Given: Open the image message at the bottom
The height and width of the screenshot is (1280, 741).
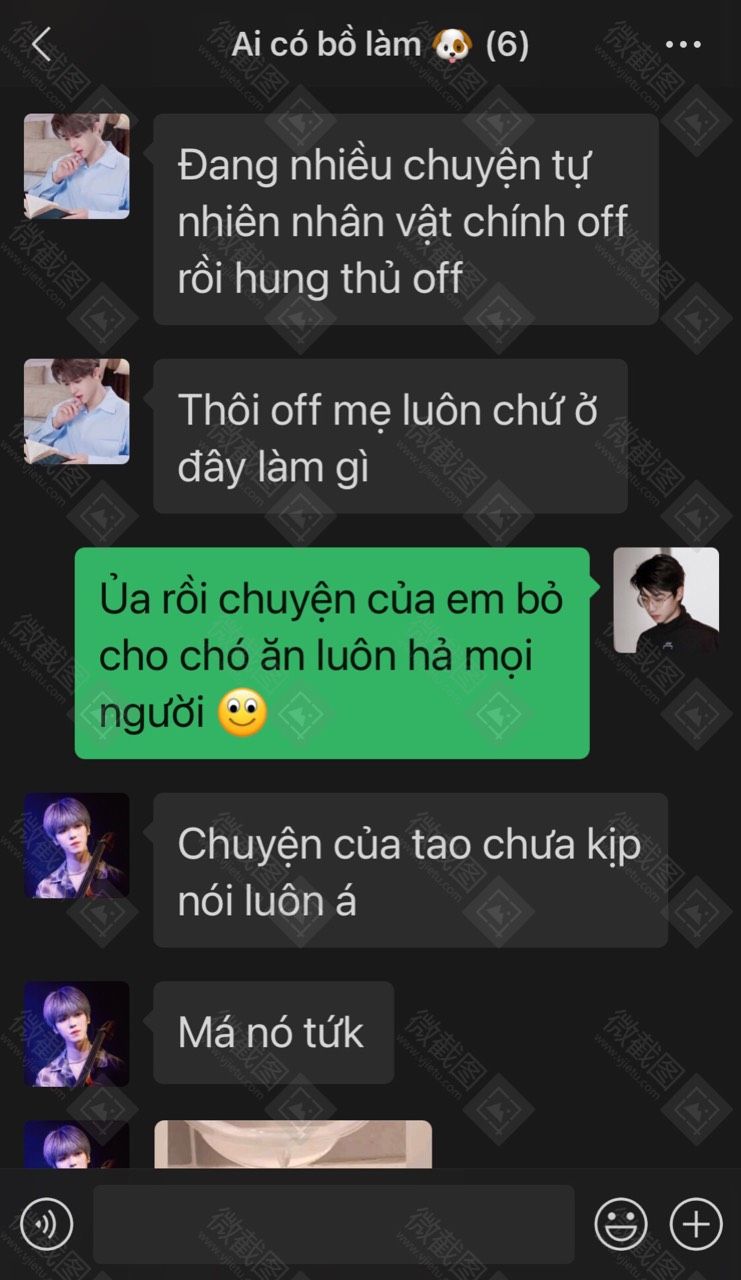Looking at the screenshot, I should pyautogui.click(x=293, y=1144).
